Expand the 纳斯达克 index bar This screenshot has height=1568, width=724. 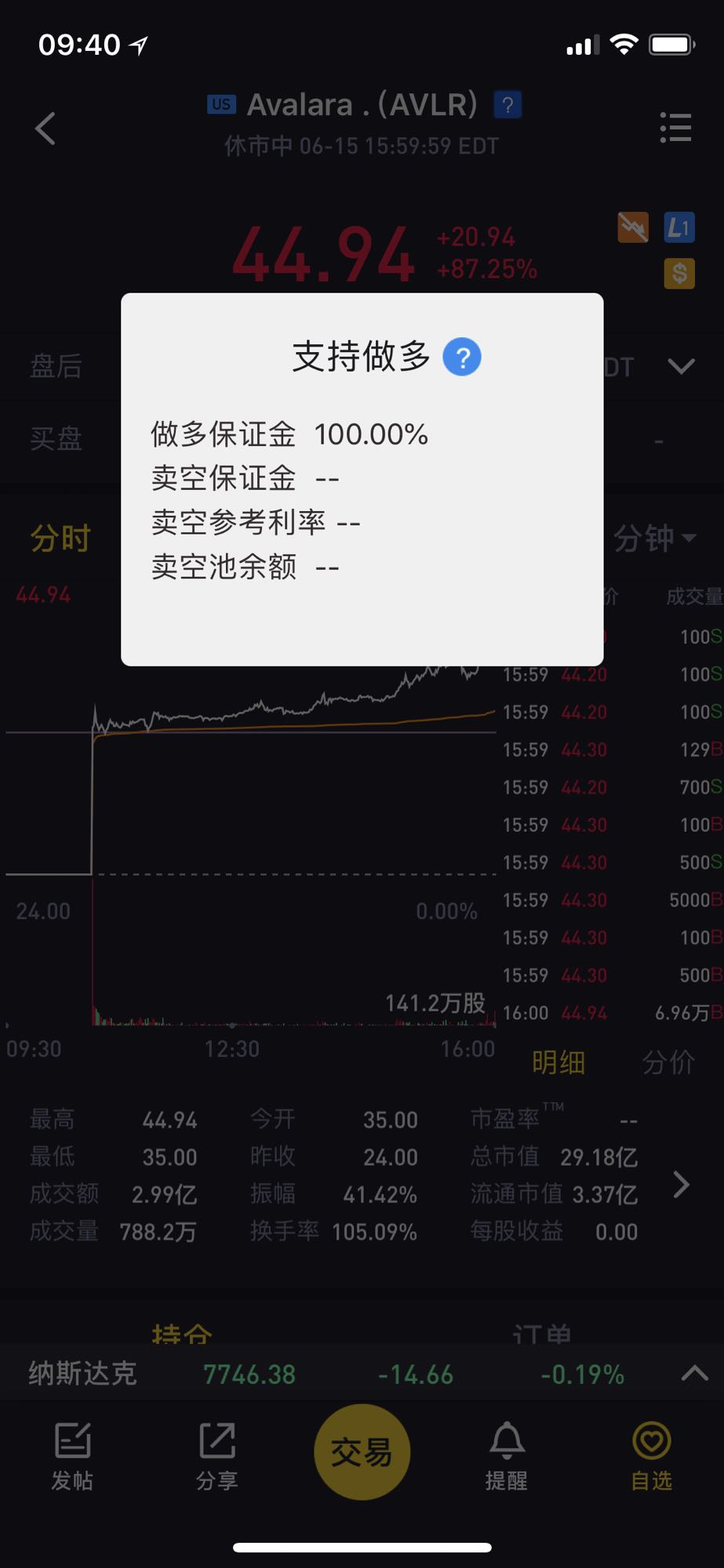click(x=694, y=1374)
